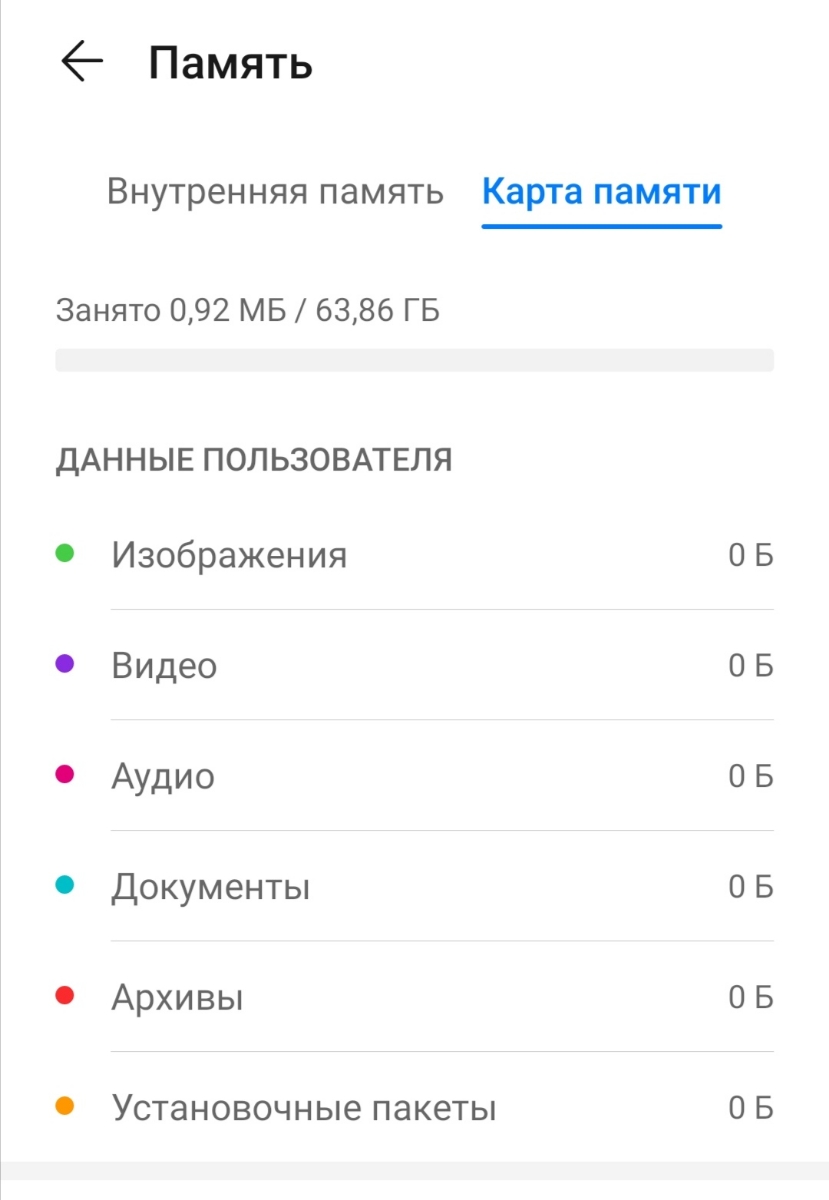Go back using the arrow icon
Viewport: 829px width, 1200px height.
click(82, 63)
